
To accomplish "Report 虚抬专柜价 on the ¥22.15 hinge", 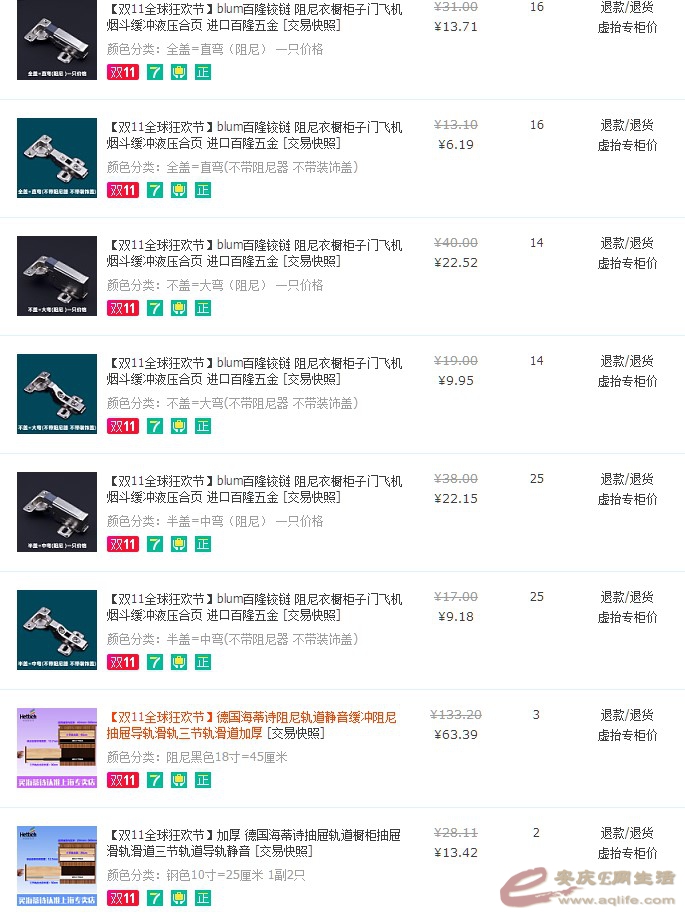I will [x=627, y=499].
